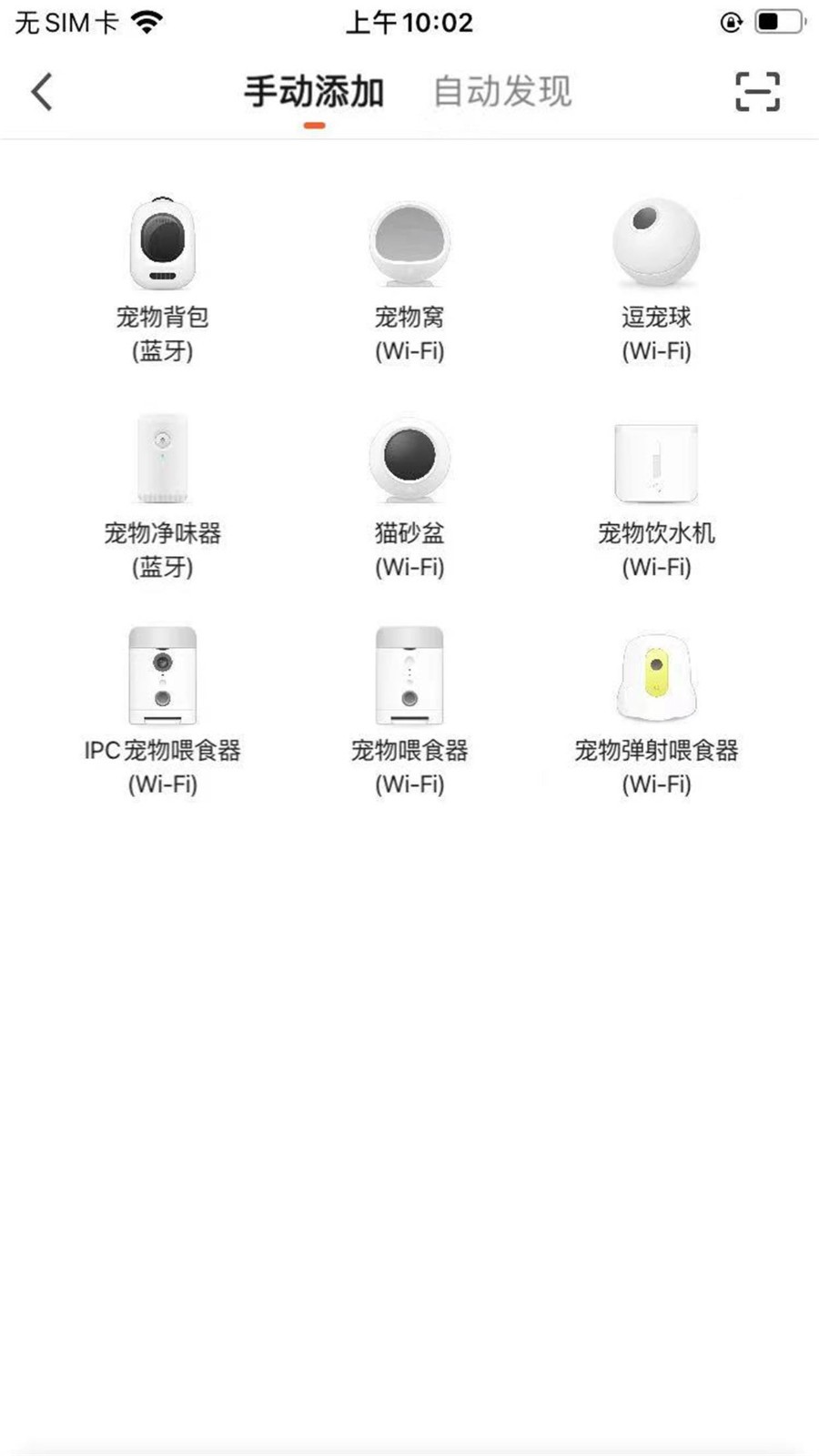Screen dimensions: 819x1456
Task: Switch to the 自动发现 tab
Action: 503,89
